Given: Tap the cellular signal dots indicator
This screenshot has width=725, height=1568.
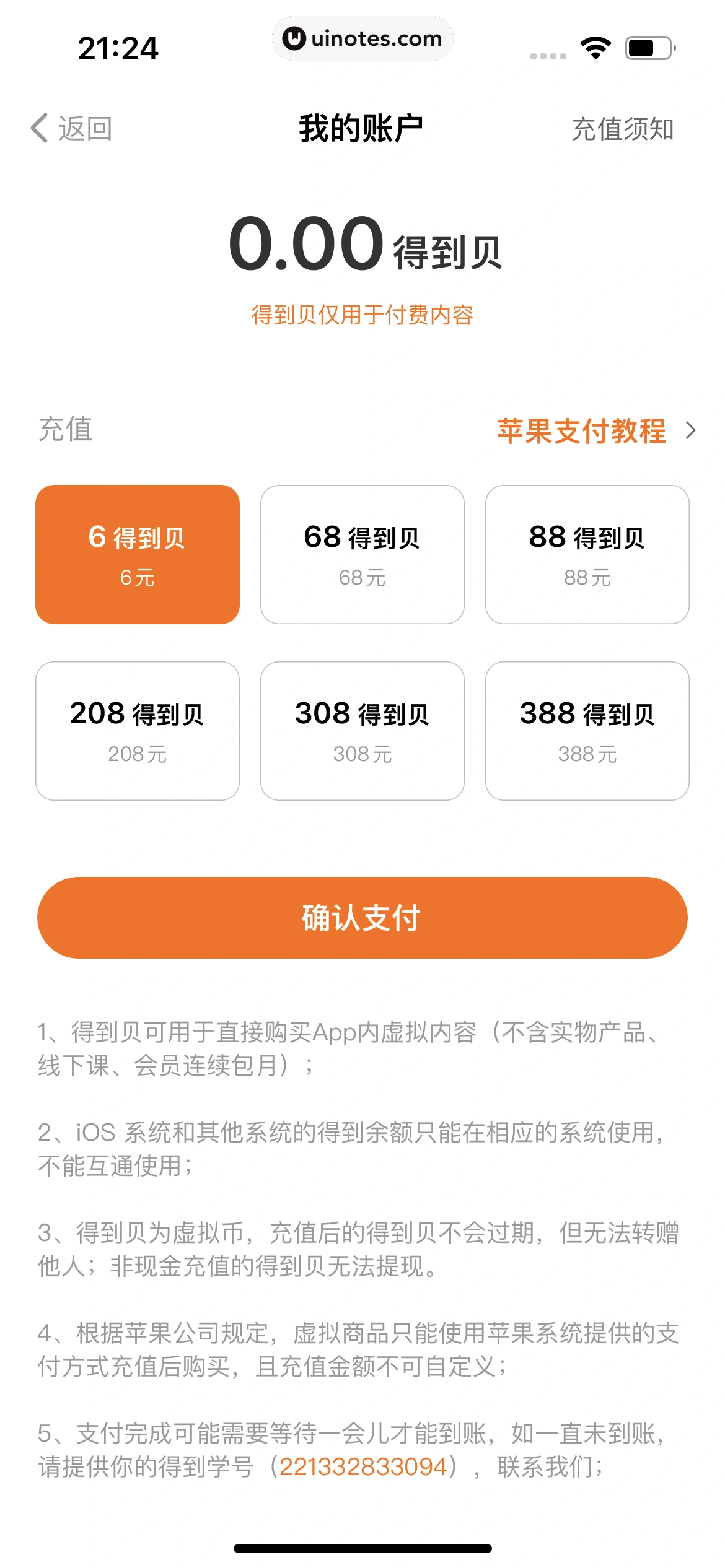Looking at the screenshot, I should tap(548, 55).
